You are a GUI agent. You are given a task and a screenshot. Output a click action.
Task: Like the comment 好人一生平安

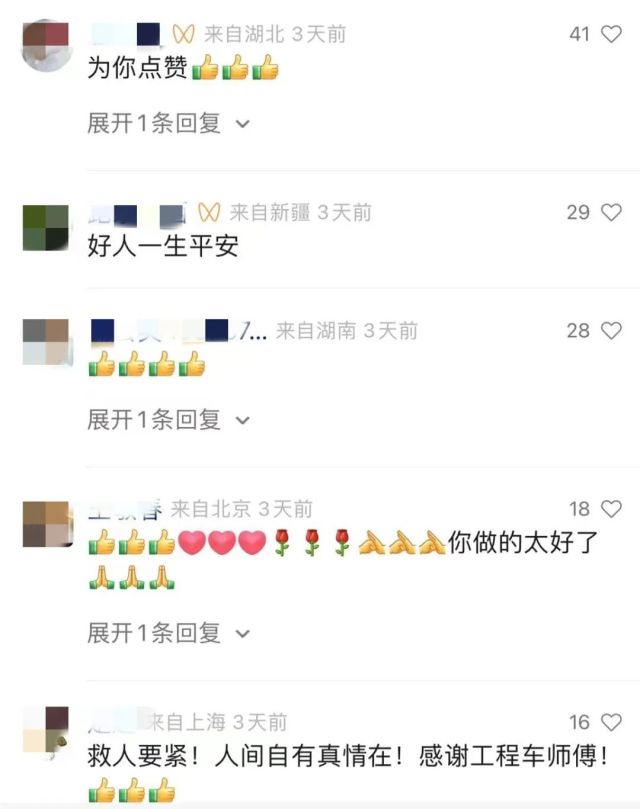tap(611, 212)
